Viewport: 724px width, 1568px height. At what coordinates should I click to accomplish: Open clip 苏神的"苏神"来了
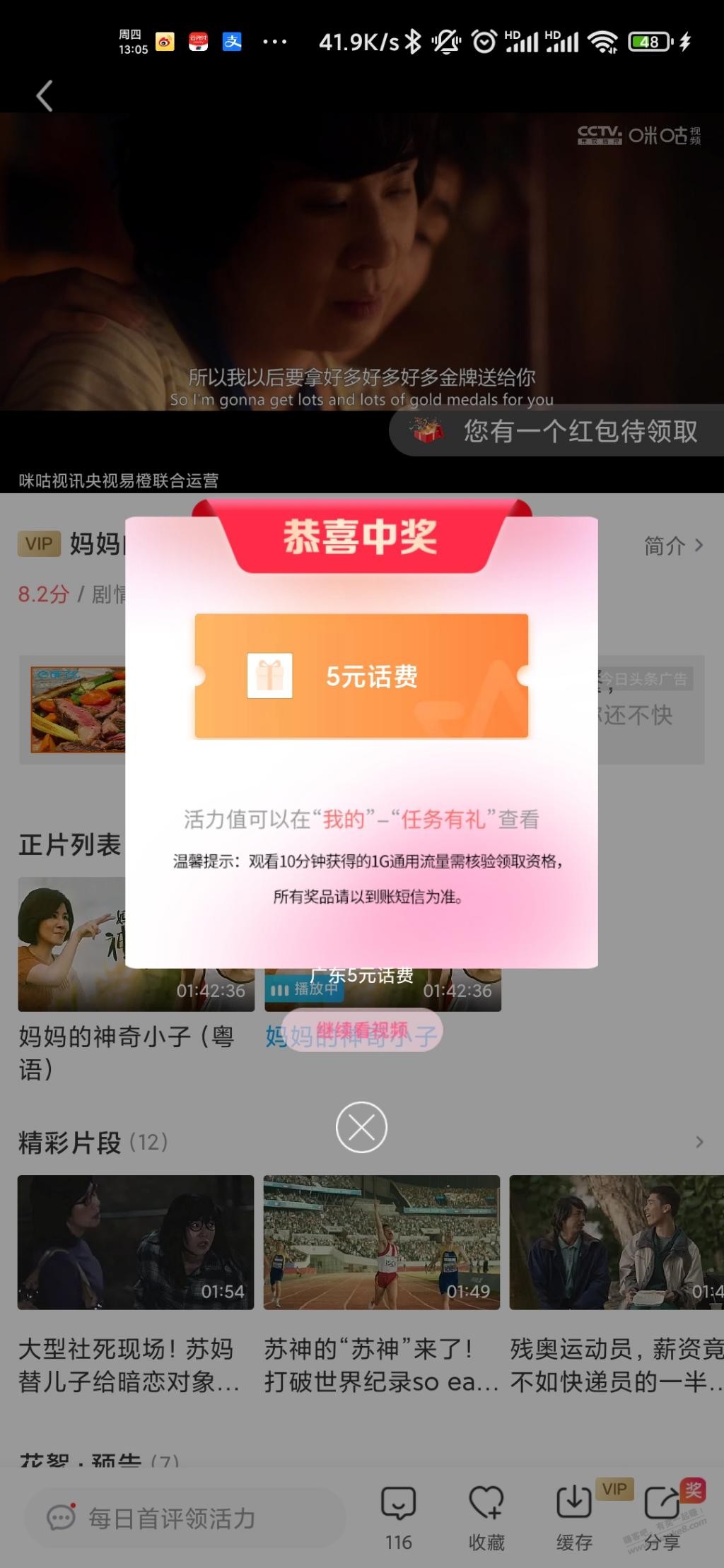click(x=382, y=1242)
